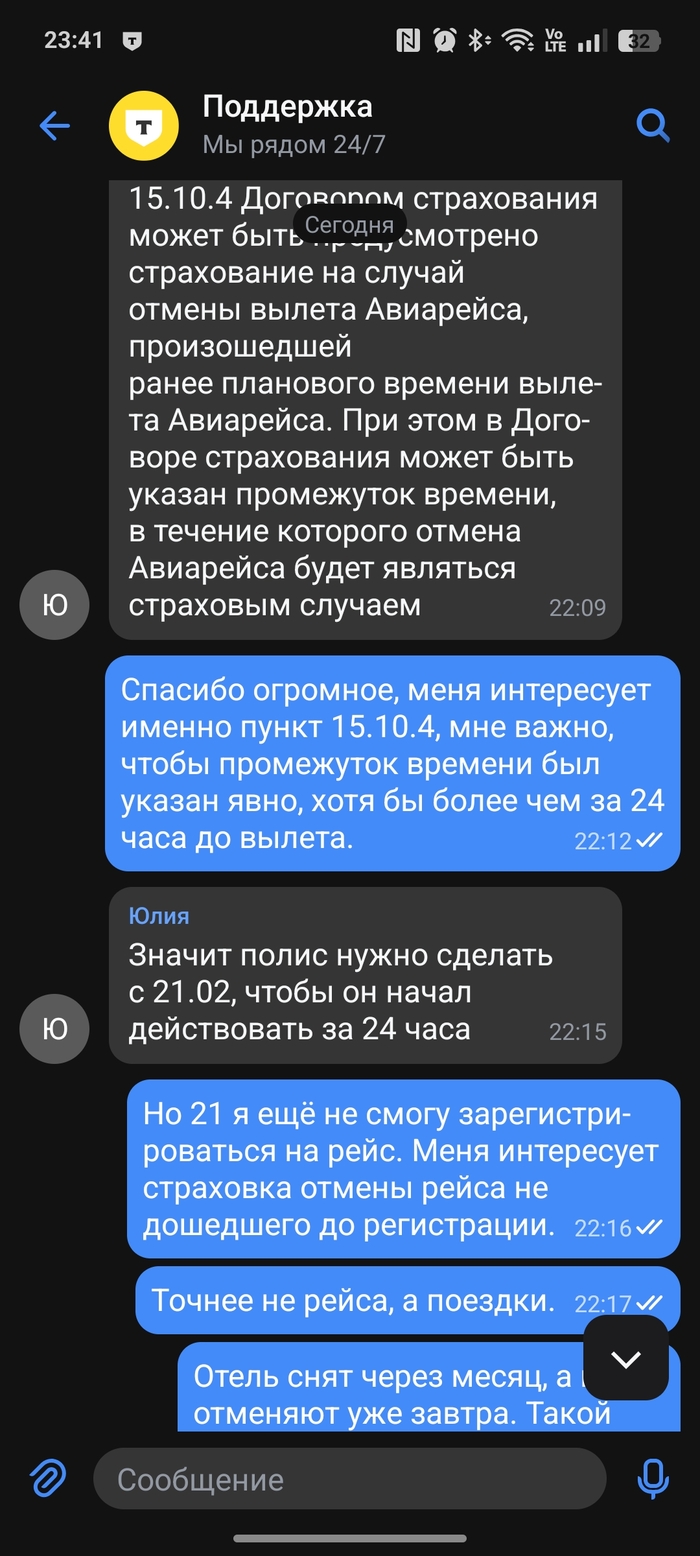Image resolution: width=700 pixels, height=1556 pixels.
Task: Record a voice message with the microphone
Action: pyautogui.click(x=653, y=1478)
